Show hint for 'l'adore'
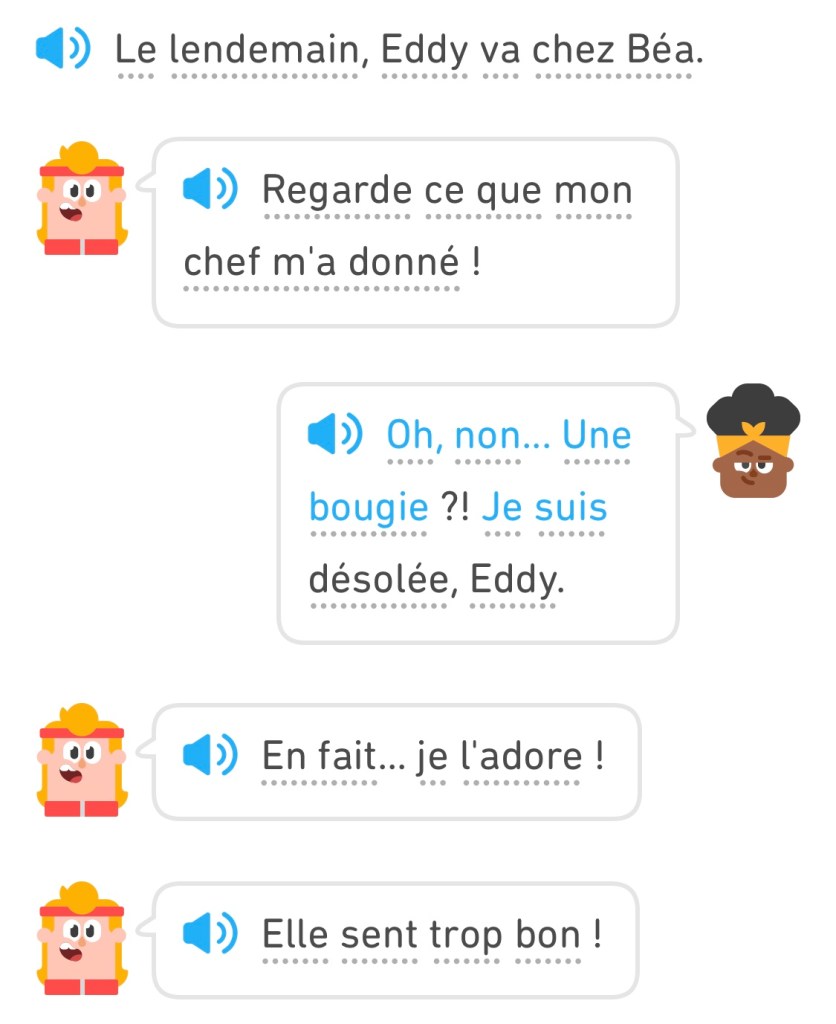 520,756
